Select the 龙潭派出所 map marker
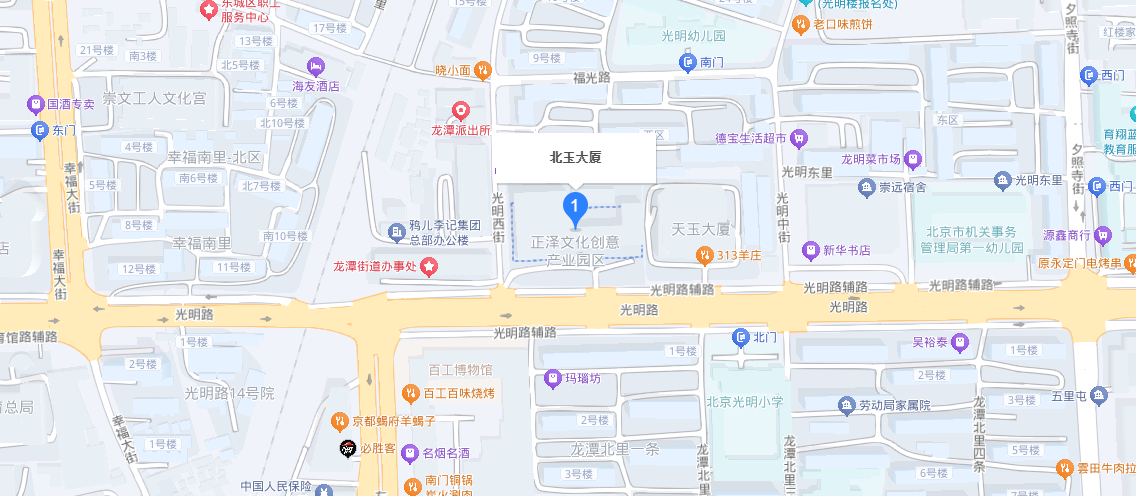 coord(460,110)
